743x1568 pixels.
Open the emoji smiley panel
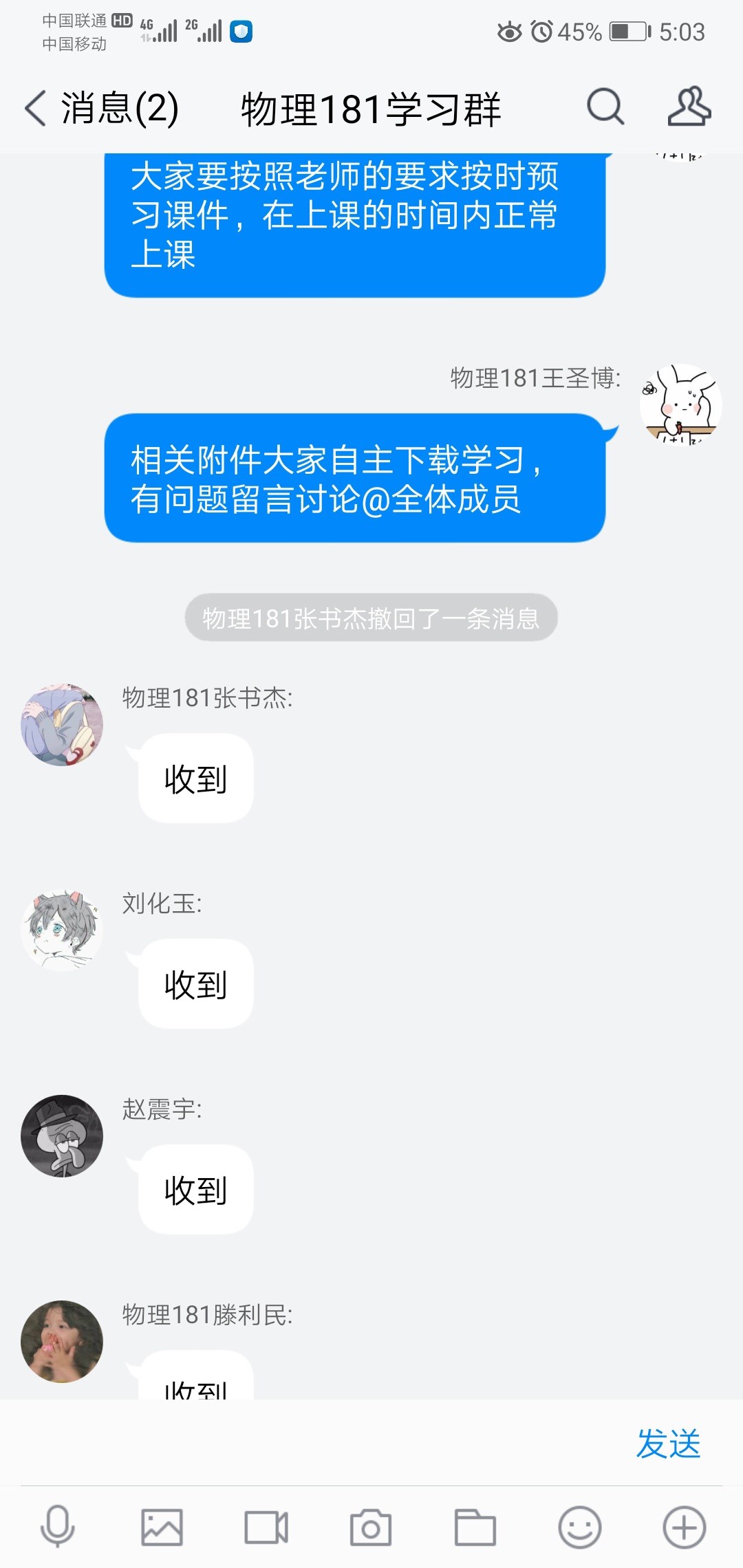[x=579, y=1528]
